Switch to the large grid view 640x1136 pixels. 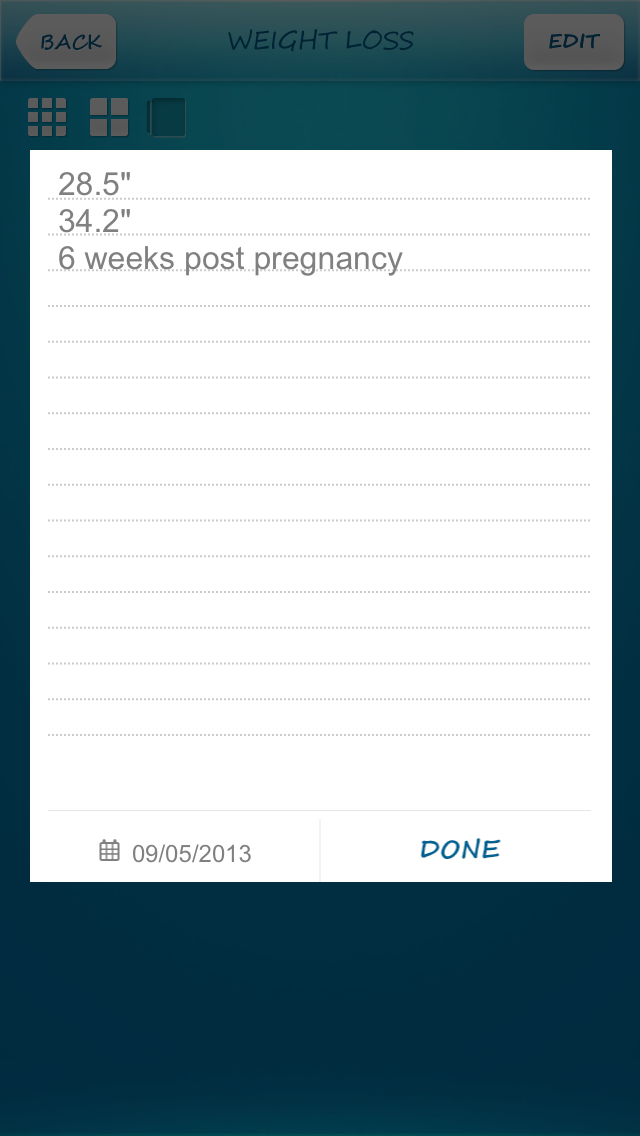tap(109, 117)
